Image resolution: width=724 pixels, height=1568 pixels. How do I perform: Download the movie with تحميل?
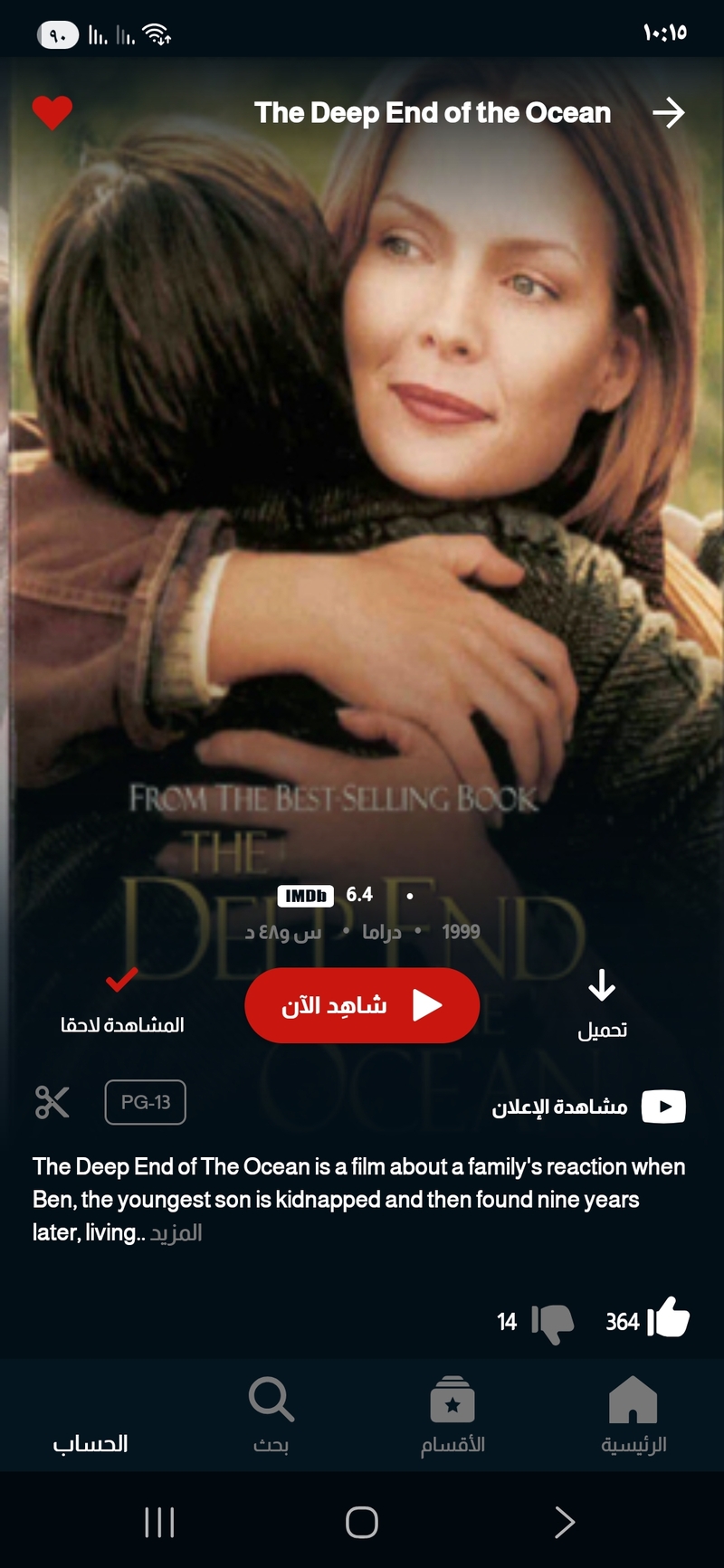[x=602, y=1003]
